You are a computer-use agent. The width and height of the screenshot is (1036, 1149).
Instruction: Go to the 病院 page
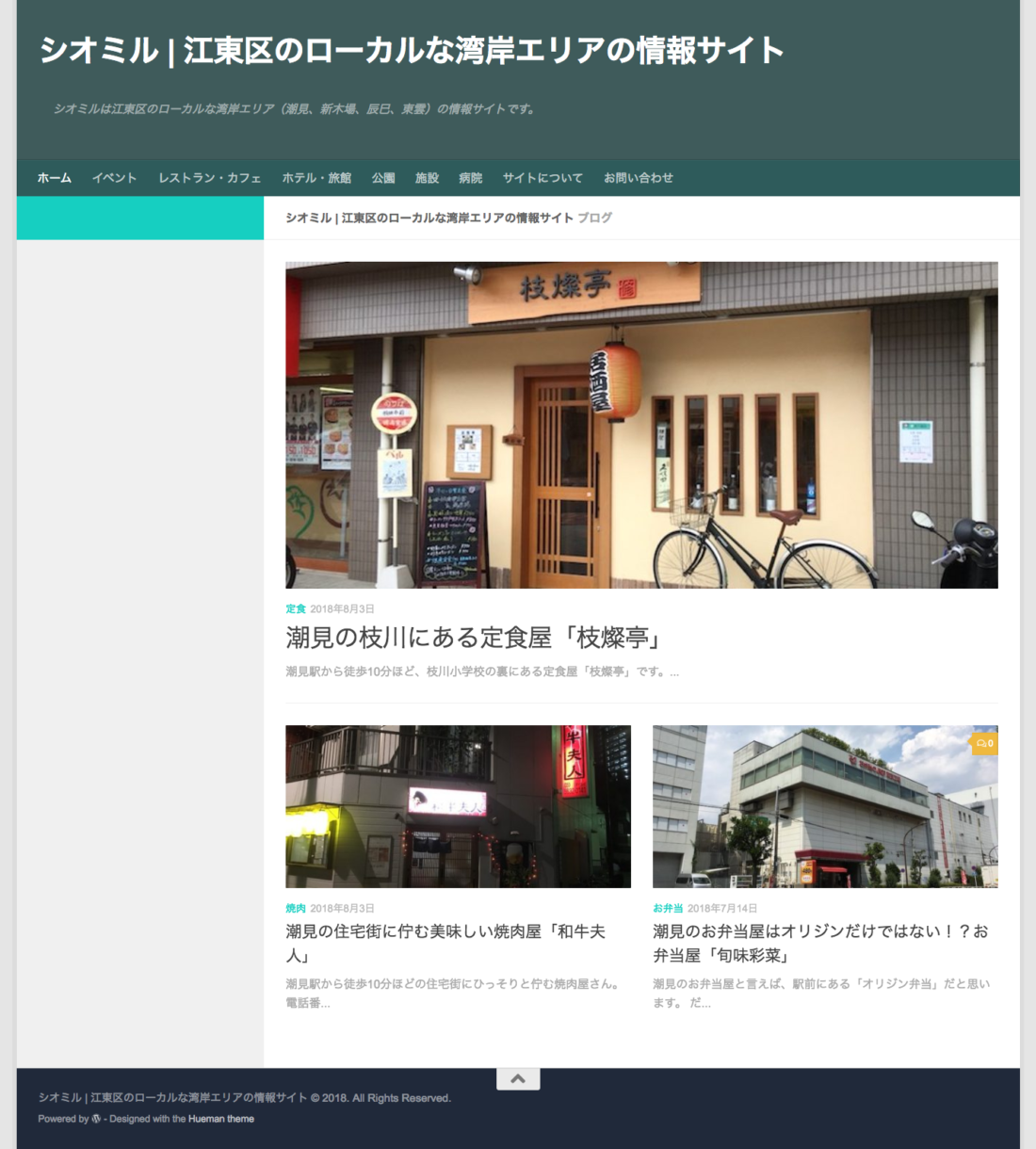(470, 178)
